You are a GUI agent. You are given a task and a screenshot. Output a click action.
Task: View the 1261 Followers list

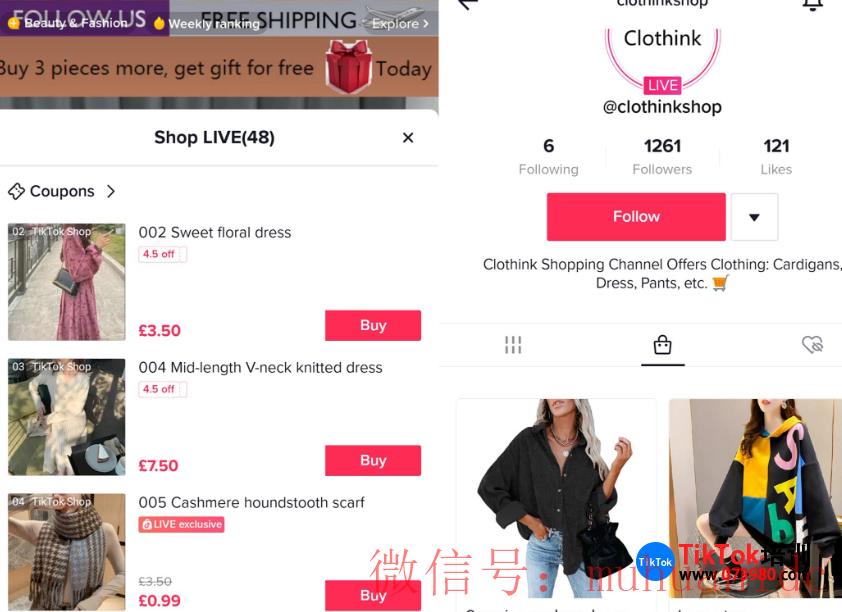(662, 156)
